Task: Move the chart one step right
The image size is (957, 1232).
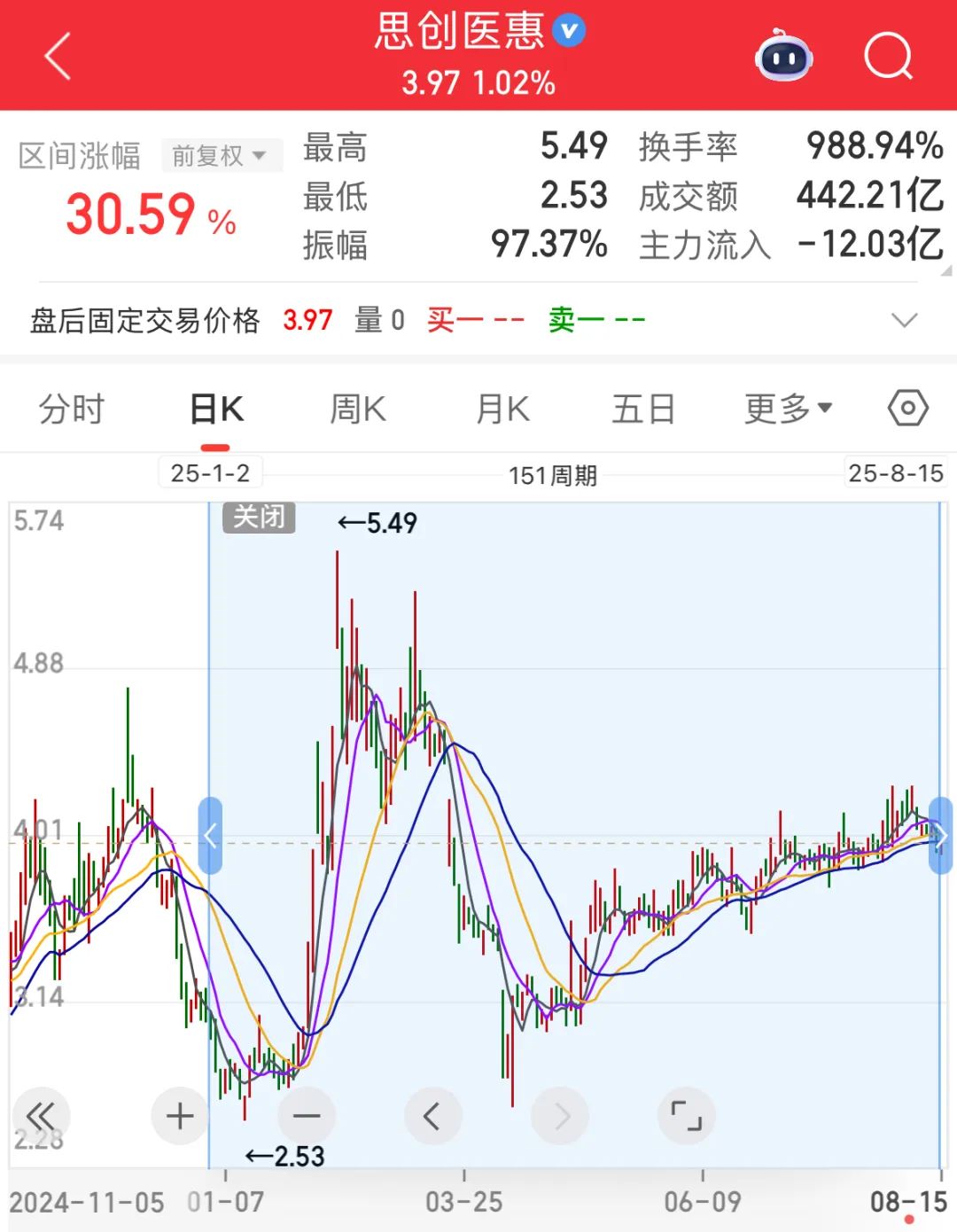Action: pyautogui.click(x=560, y=1116)
